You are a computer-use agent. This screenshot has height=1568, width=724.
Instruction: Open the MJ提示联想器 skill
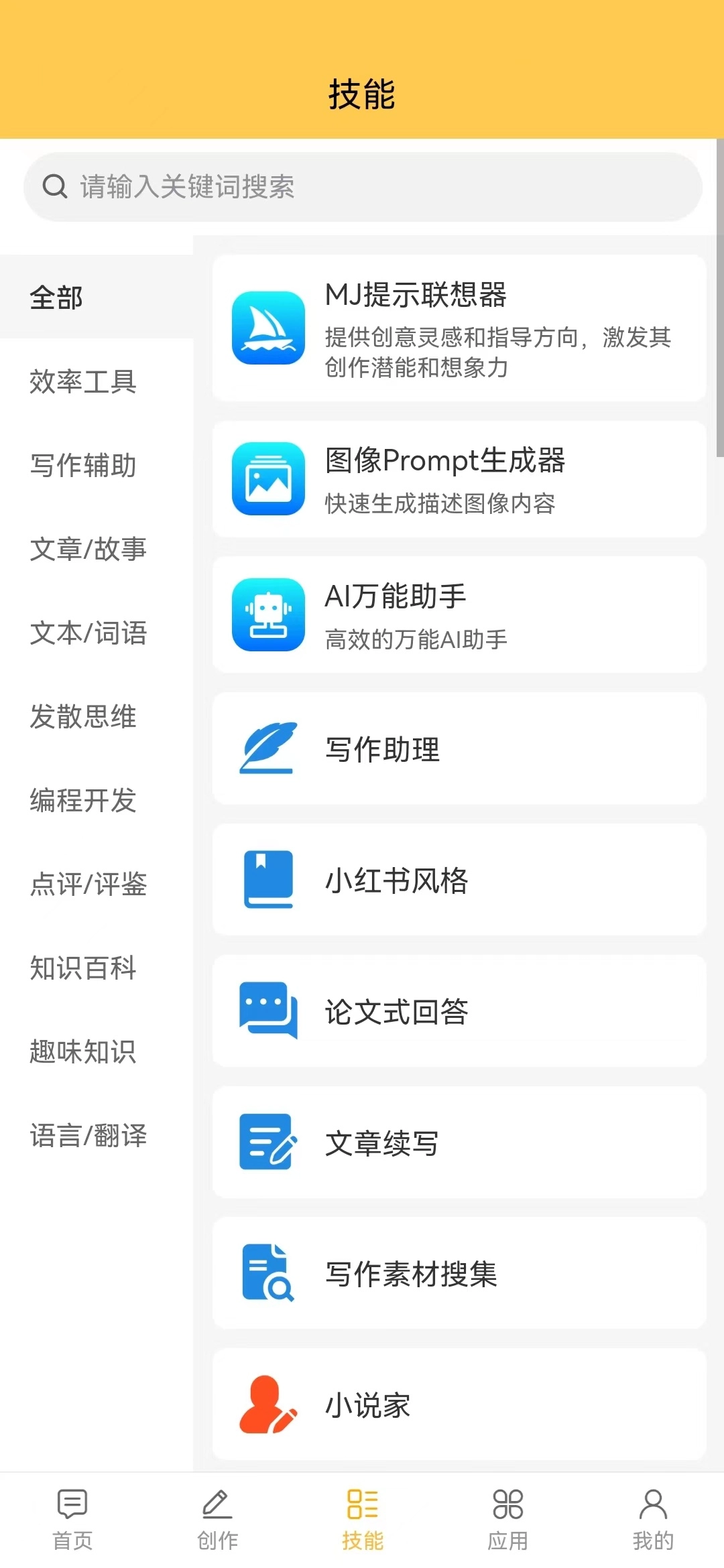[x=459, y=328]
